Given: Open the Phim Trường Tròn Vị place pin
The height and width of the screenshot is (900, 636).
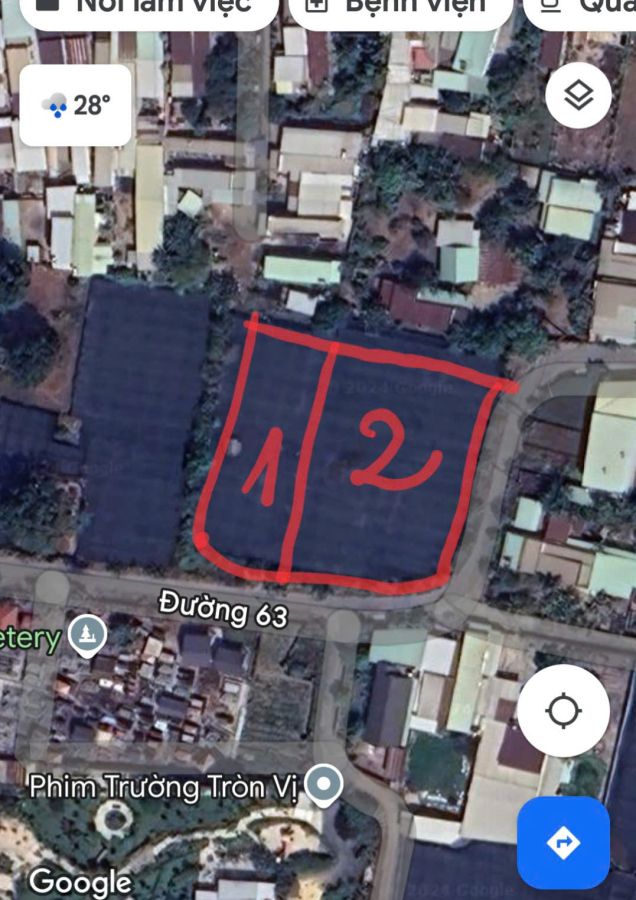Looking at the screenshot, I should tap(323, 786).
